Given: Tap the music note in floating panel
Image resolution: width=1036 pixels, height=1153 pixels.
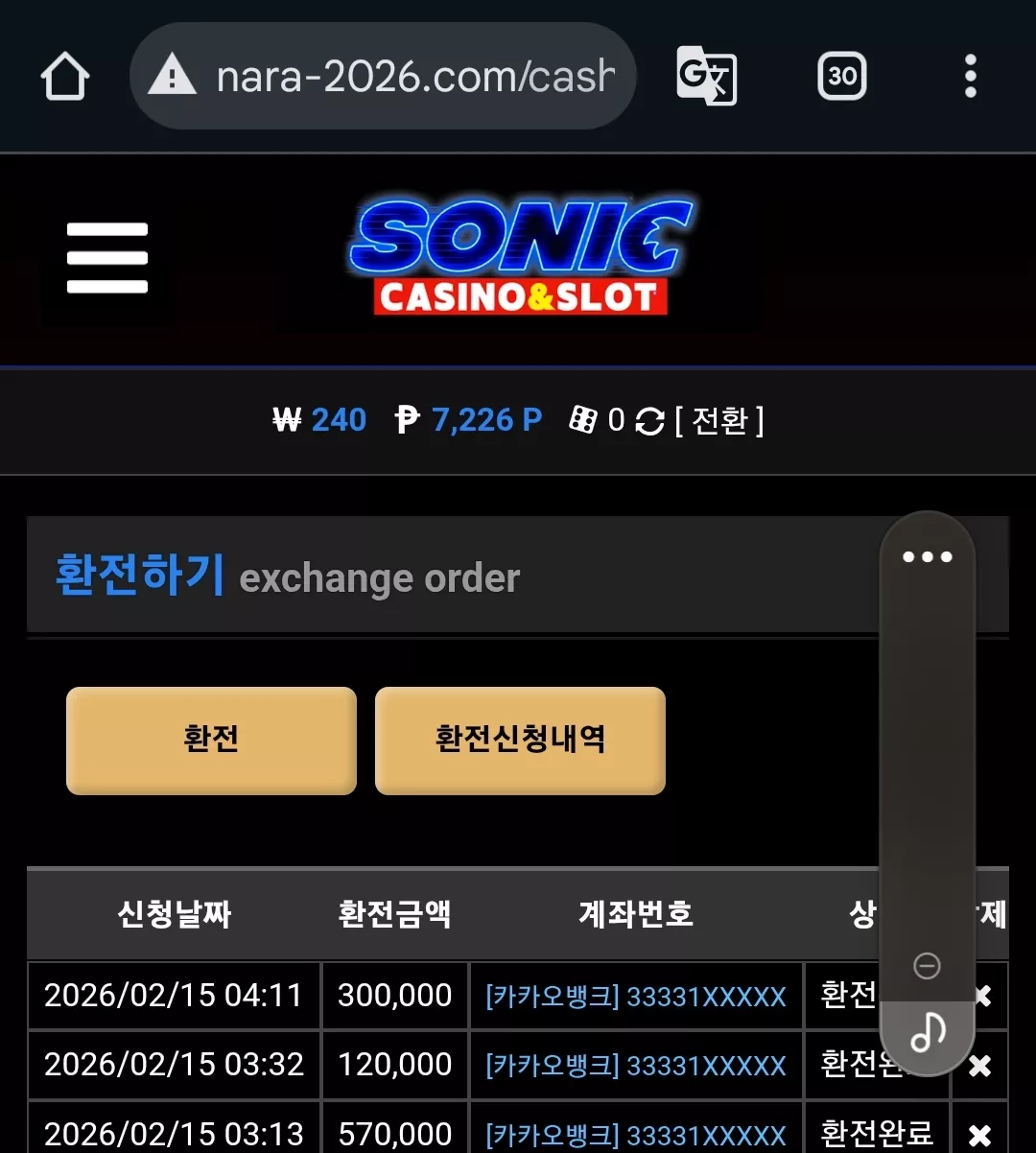Looking at the screenshot, I should pyautogui.click(x=928, y=1032).
